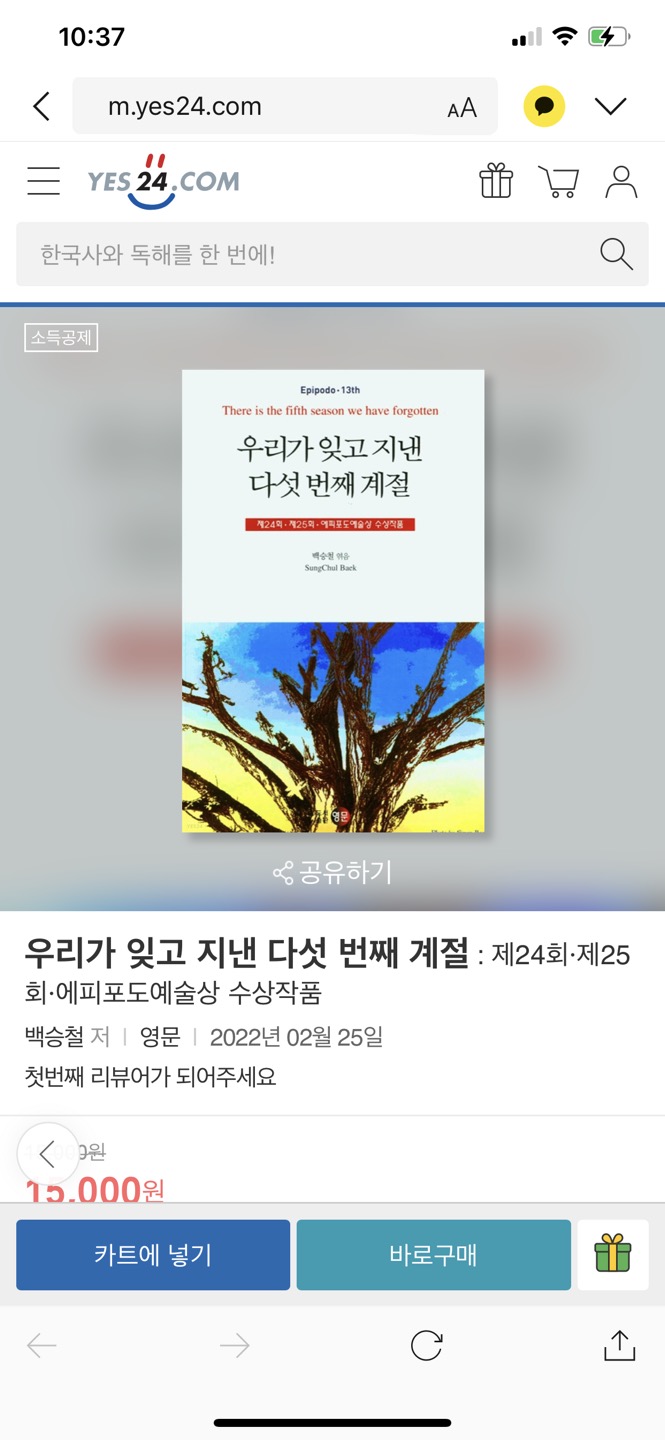Image resolution: width=665 pixels, height=1440 pixels.
Task: Open the AA text size options
Action: (461, 108)
